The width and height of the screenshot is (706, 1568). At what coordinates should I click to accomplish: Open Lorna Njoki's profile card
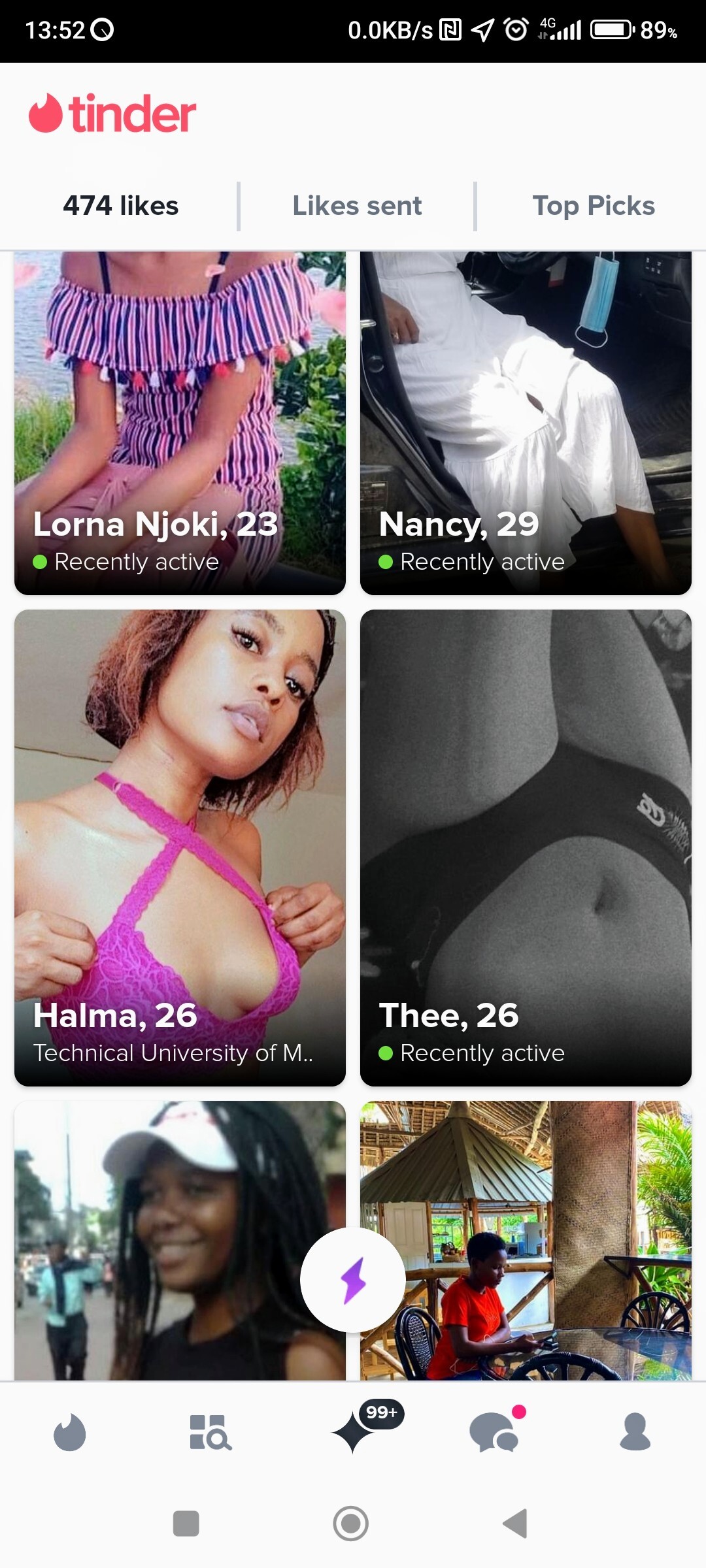click(180, 423)
